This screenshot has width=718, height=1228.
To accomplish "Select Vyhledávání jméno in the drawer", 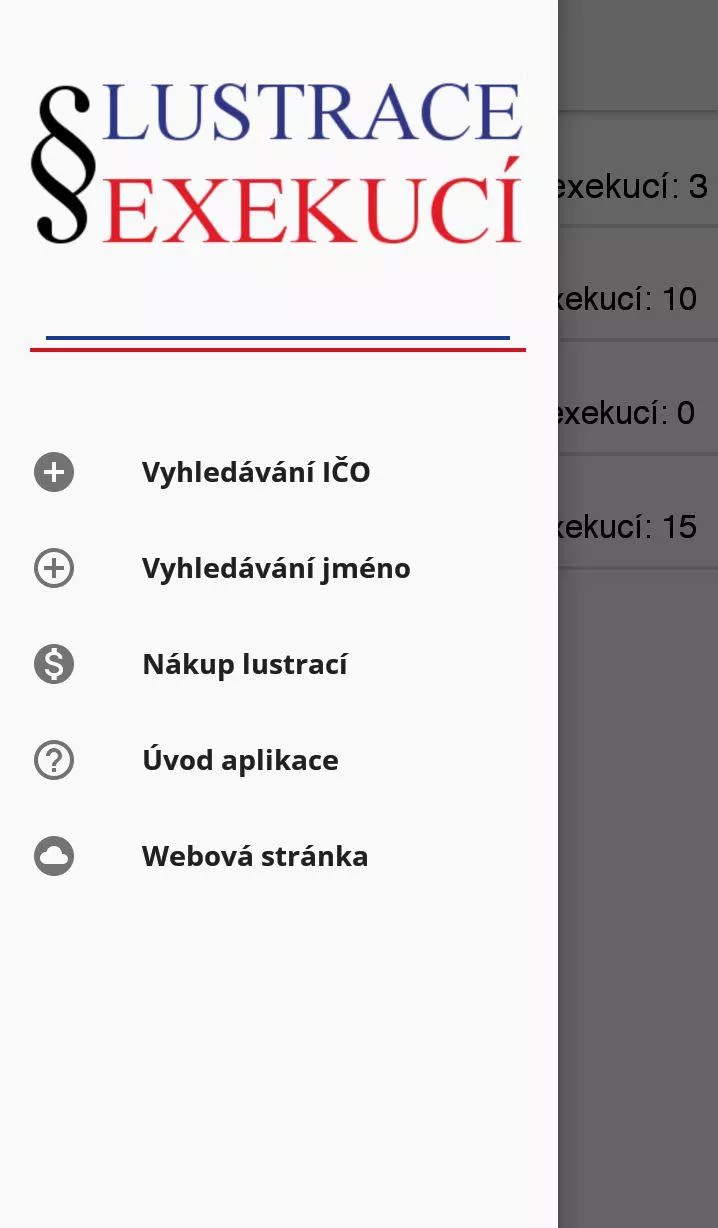I will point(279,568).
